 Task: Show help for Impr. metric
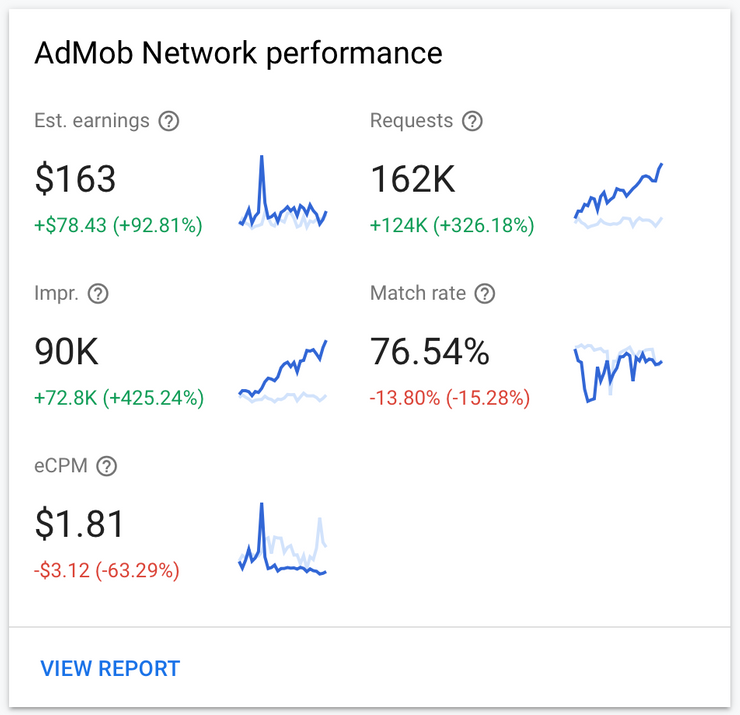coord(98,294)
